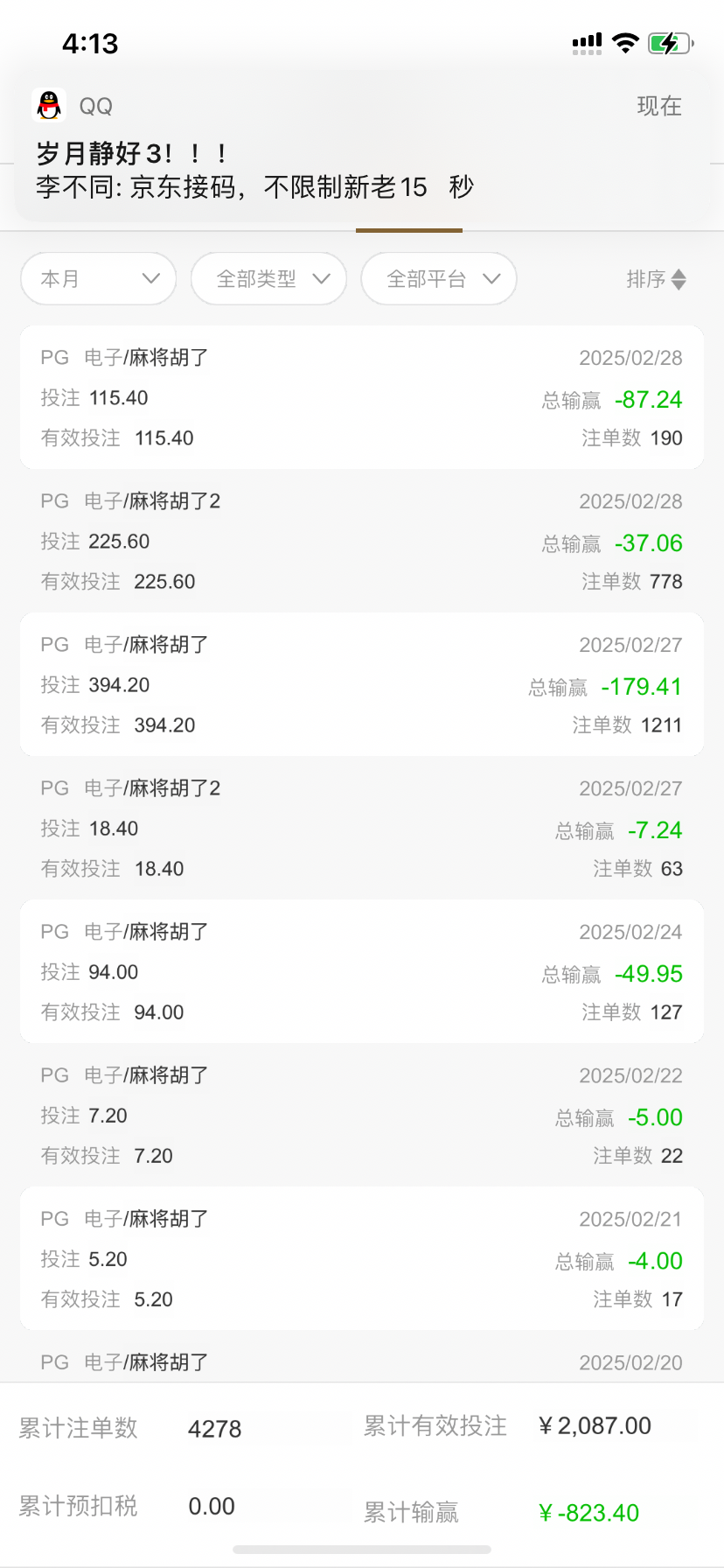Open the 全部类型 type filter
The width and height of the screenshot is (724, 1568).
269,279
